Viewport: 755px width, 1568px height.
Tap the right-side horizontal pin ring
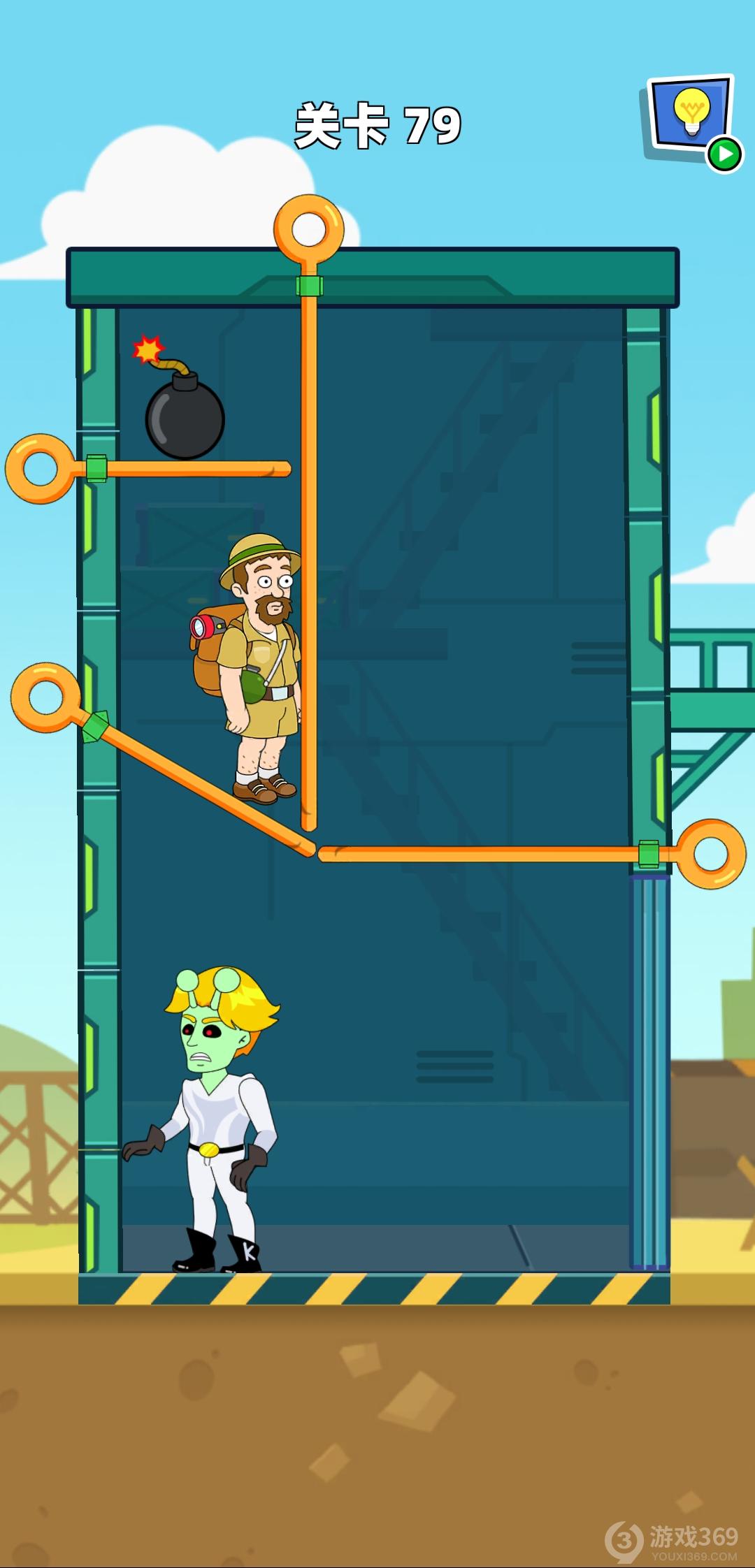[710, 854]
